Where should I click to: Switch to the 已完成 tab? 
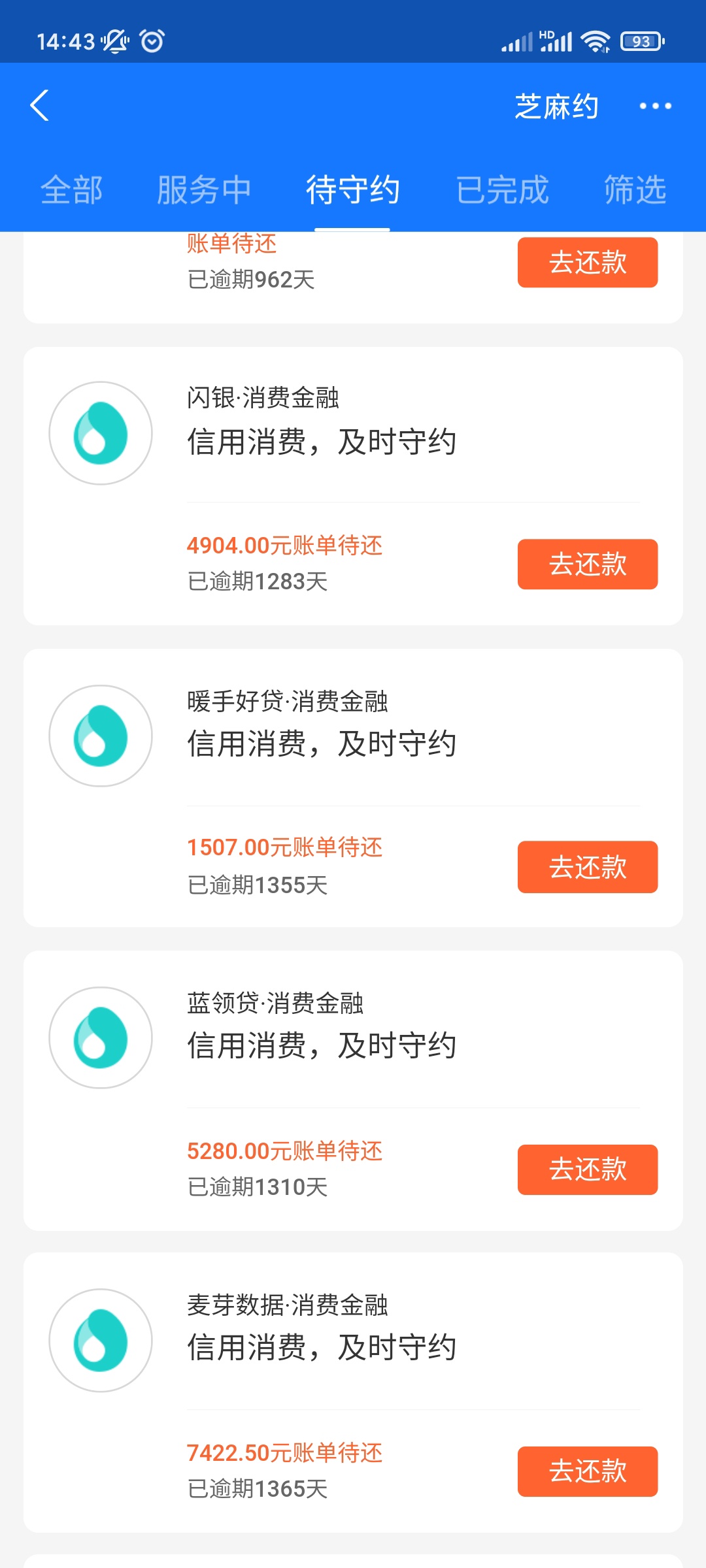click(502, 190)
